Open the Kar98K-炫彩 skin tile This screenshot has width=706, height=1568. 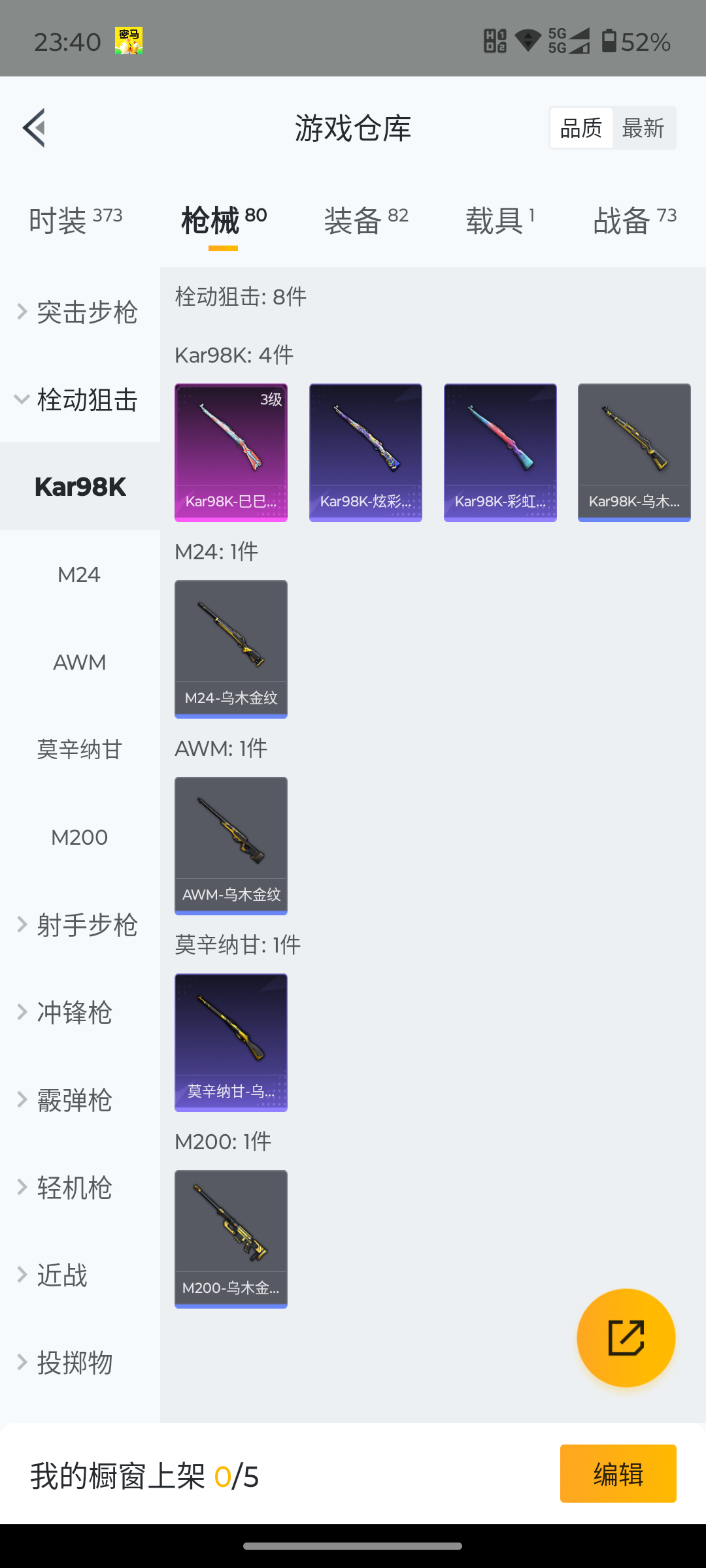(365, 452)
